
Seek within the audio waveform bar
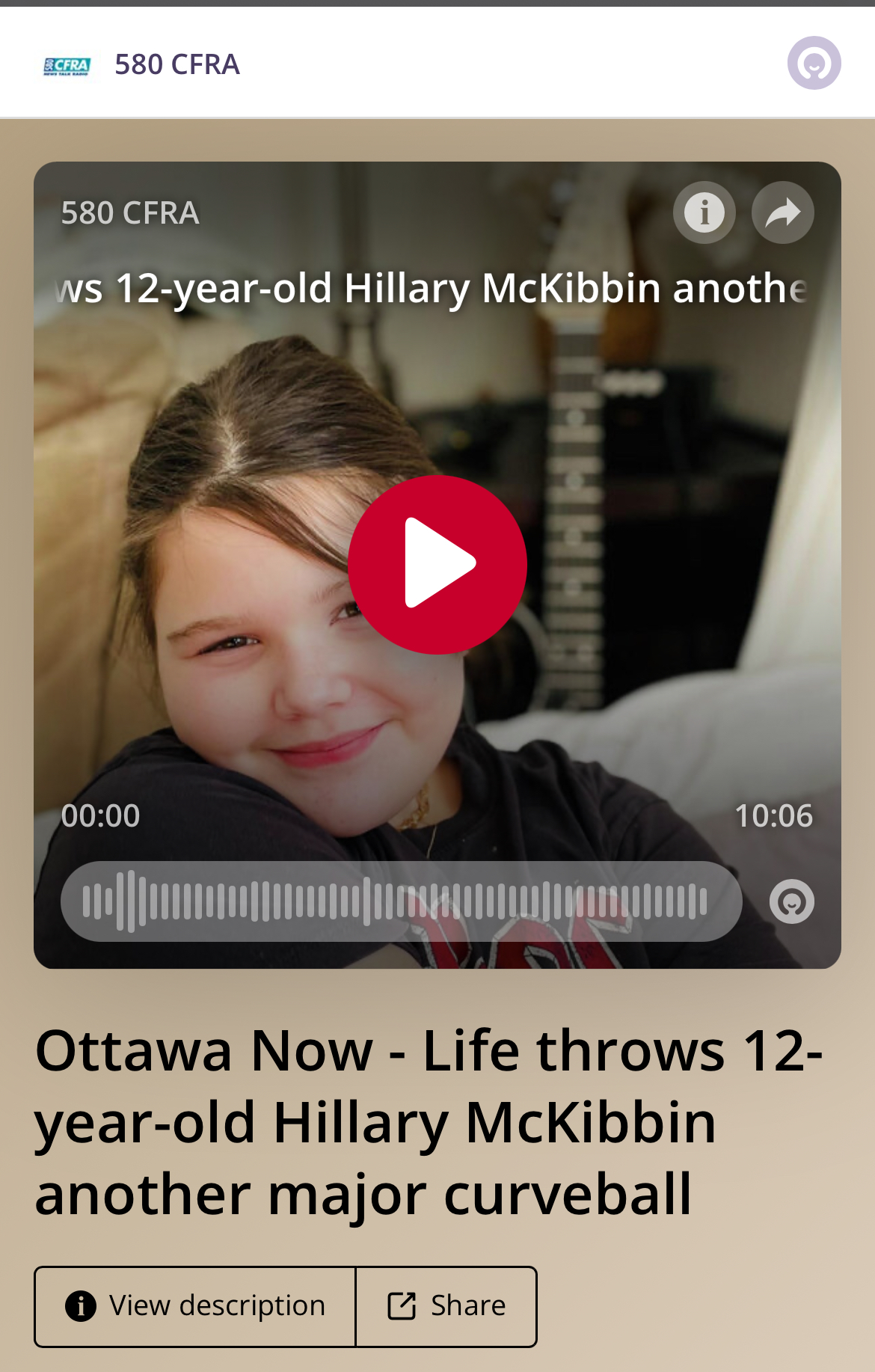[x=401, y=901]
